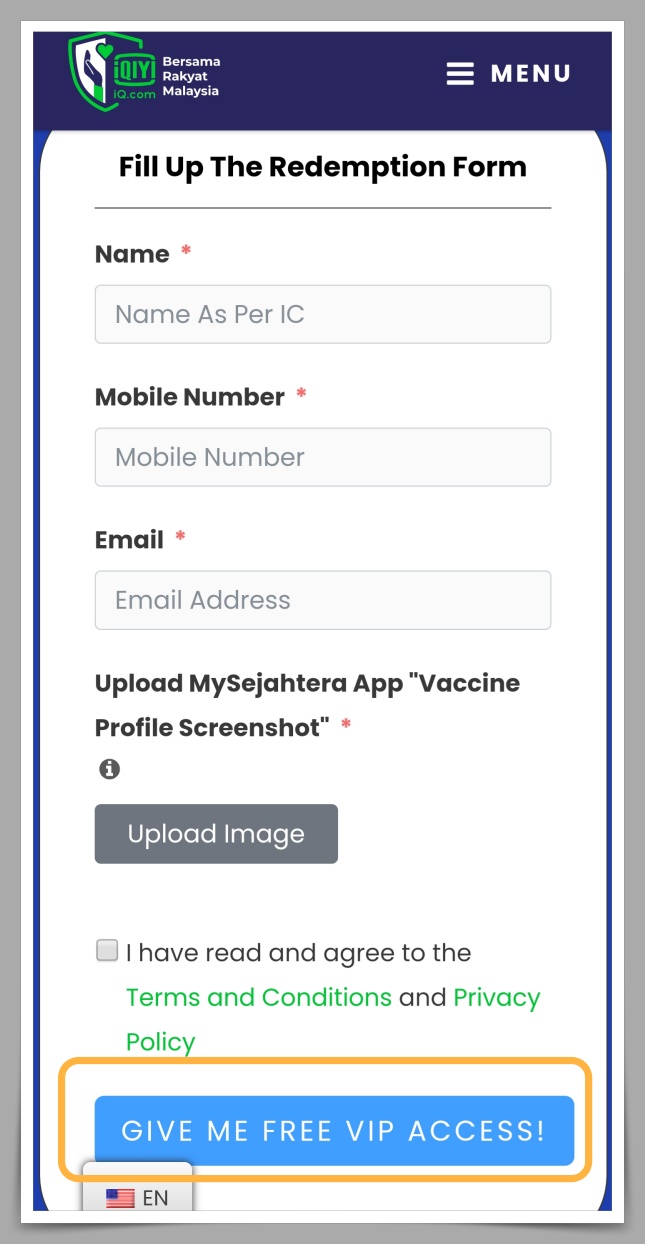
Task: Select the Email Address field
Action: pos(323,600)
